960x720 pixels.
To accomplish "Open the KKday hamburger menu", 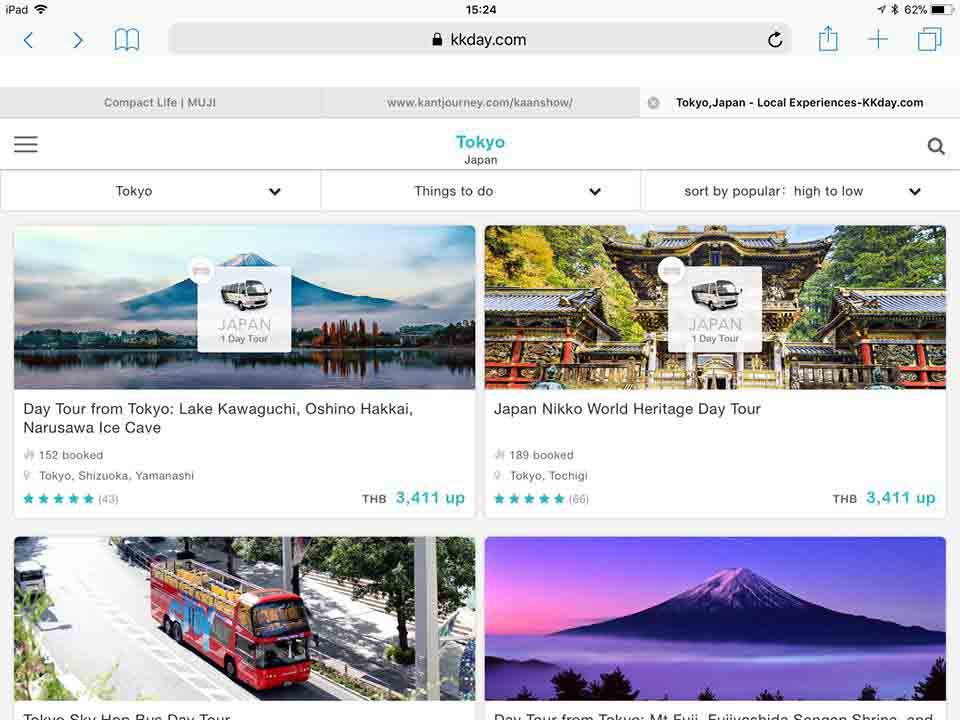I will pos(26,145).
